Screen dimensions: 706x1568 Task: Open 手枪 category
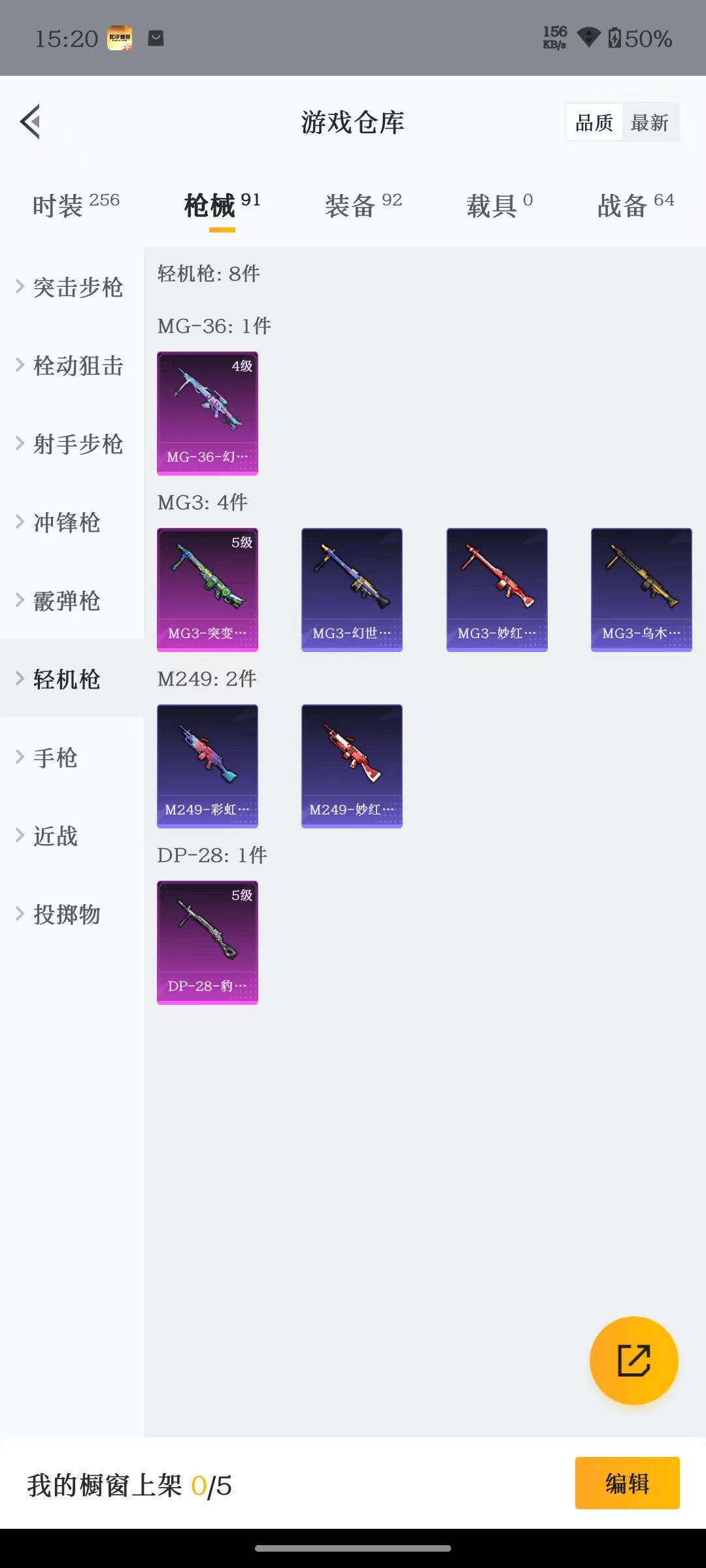click(56, 758)
